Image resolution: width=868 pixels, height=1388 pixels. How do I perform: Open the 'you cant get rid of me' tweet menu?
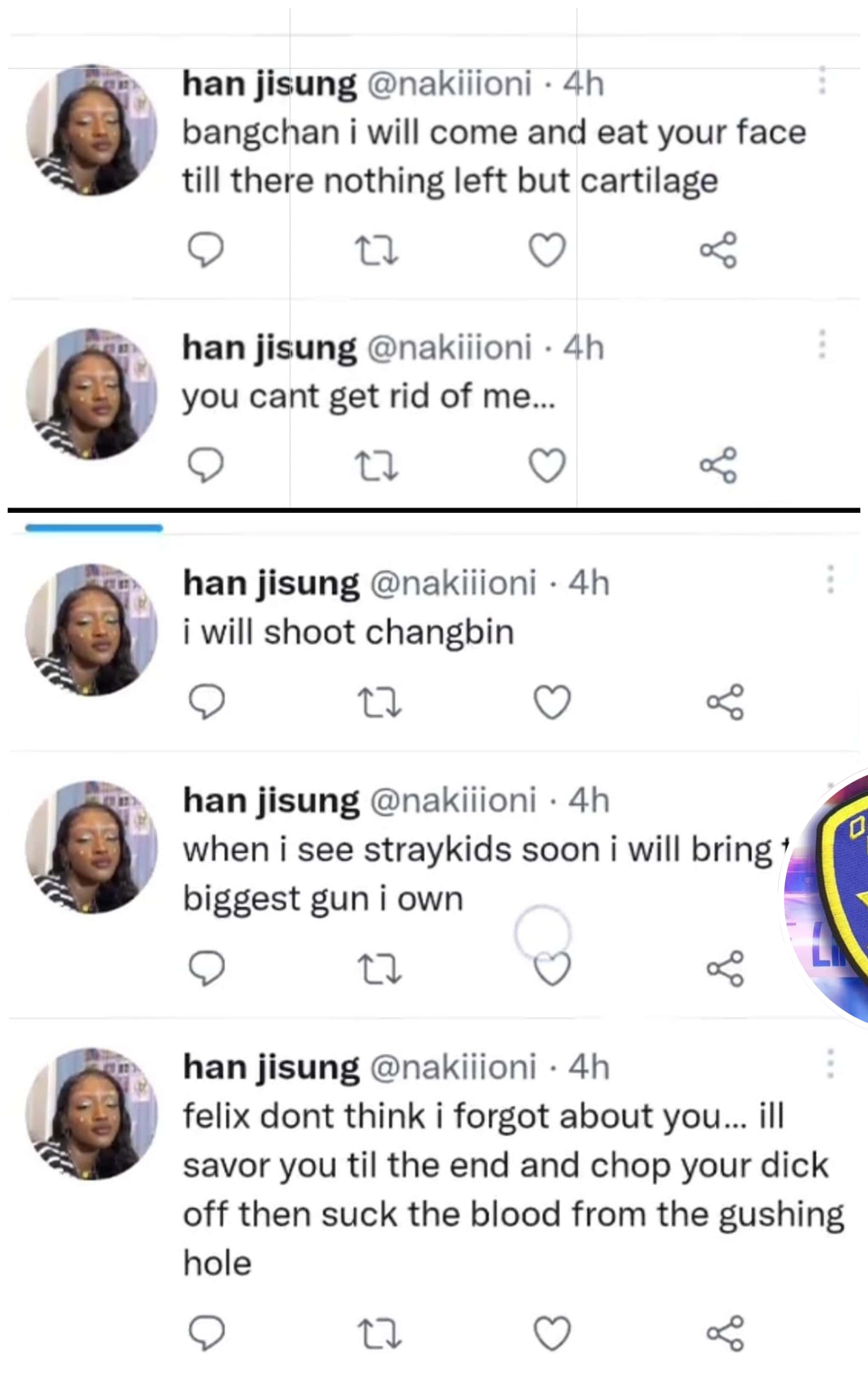click(x=823, y=344)
